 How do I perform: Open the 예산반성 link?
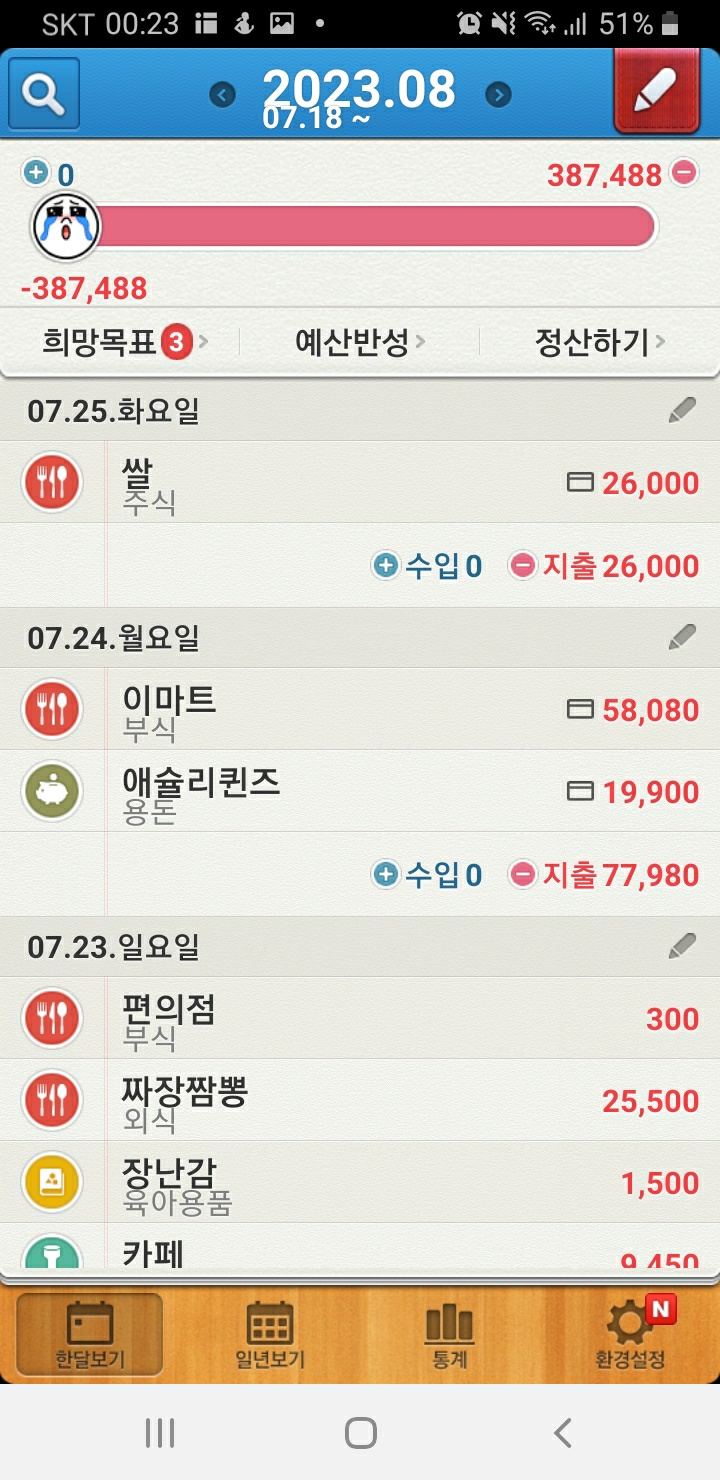pos(356,340)
